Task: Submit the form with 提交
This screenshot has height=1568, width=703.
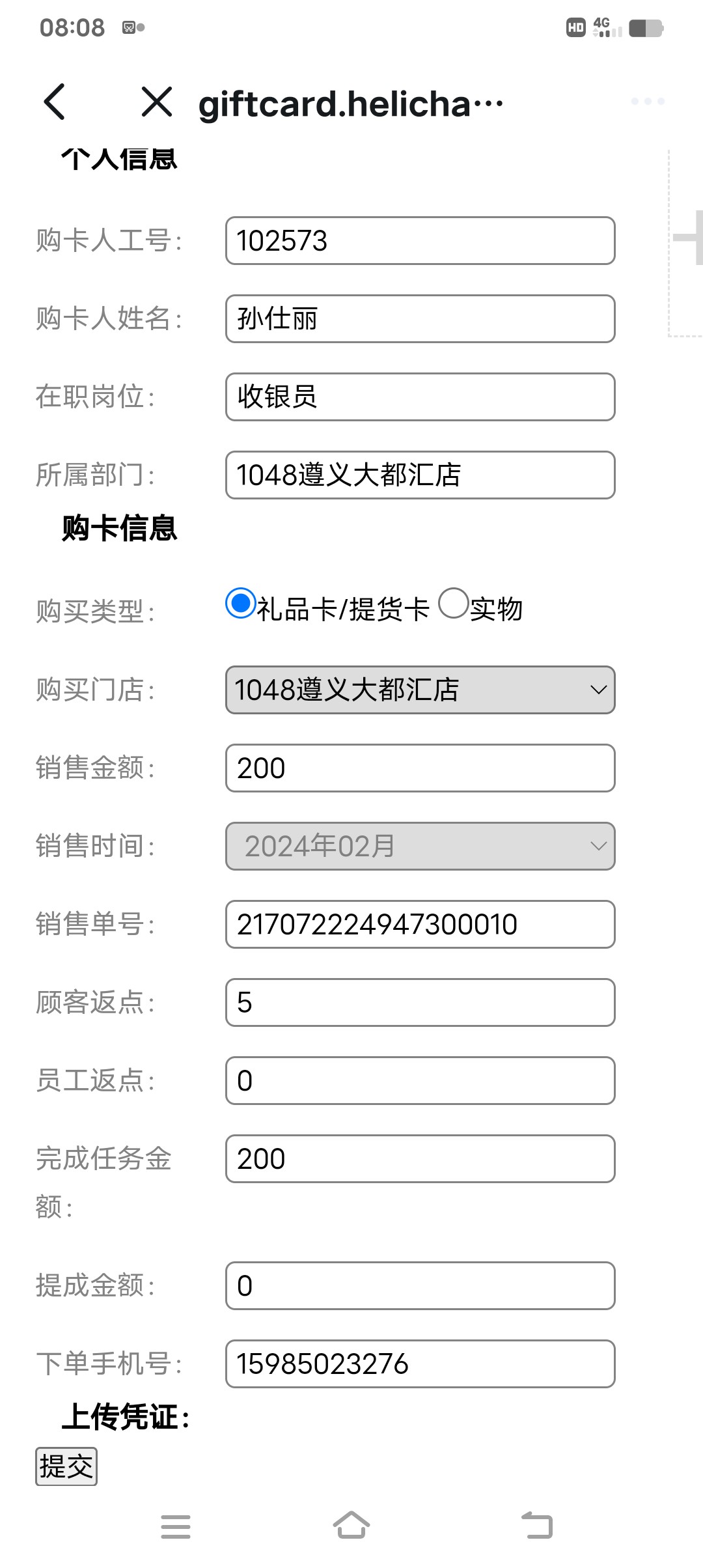Action: [66, 1466]
